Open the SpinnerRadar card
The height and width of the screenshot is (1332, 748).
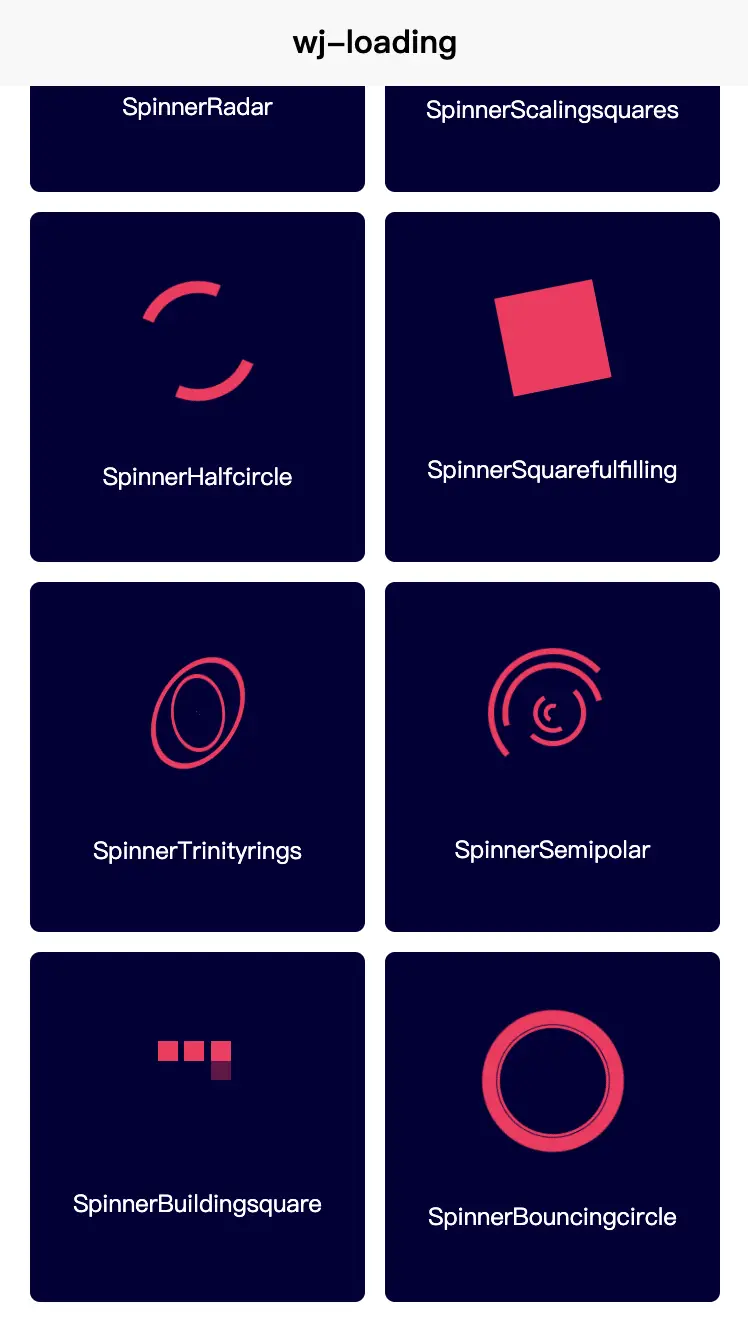(197, 138)
